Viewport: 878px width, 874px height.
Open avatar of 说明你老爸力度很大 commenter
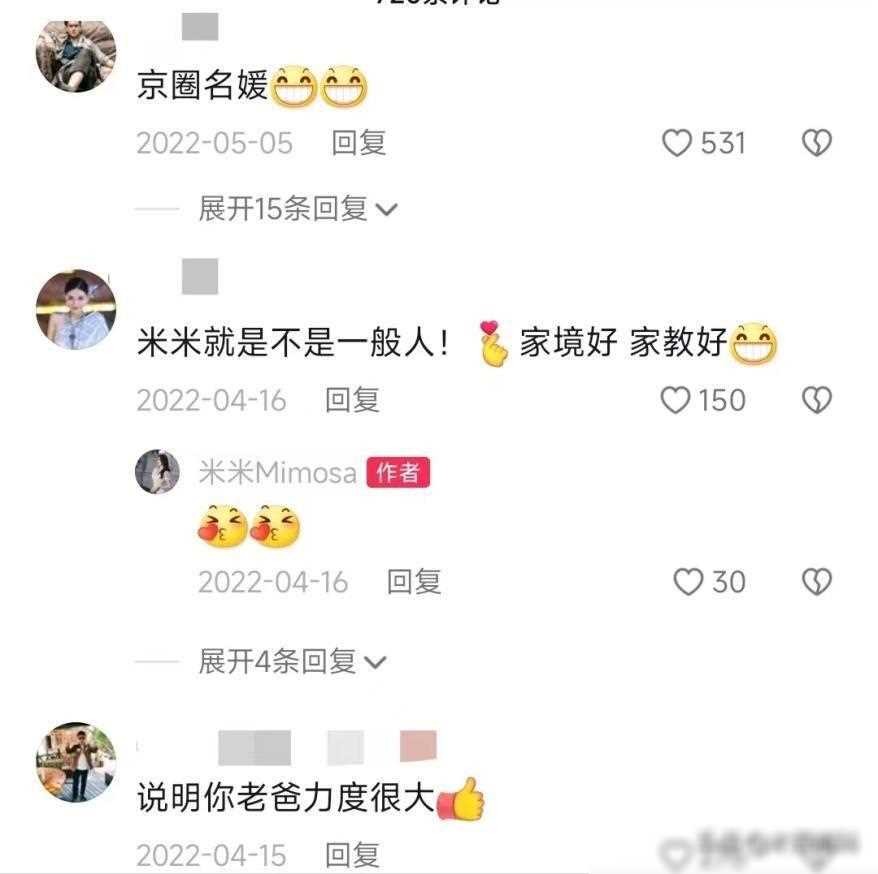[76, 762]
